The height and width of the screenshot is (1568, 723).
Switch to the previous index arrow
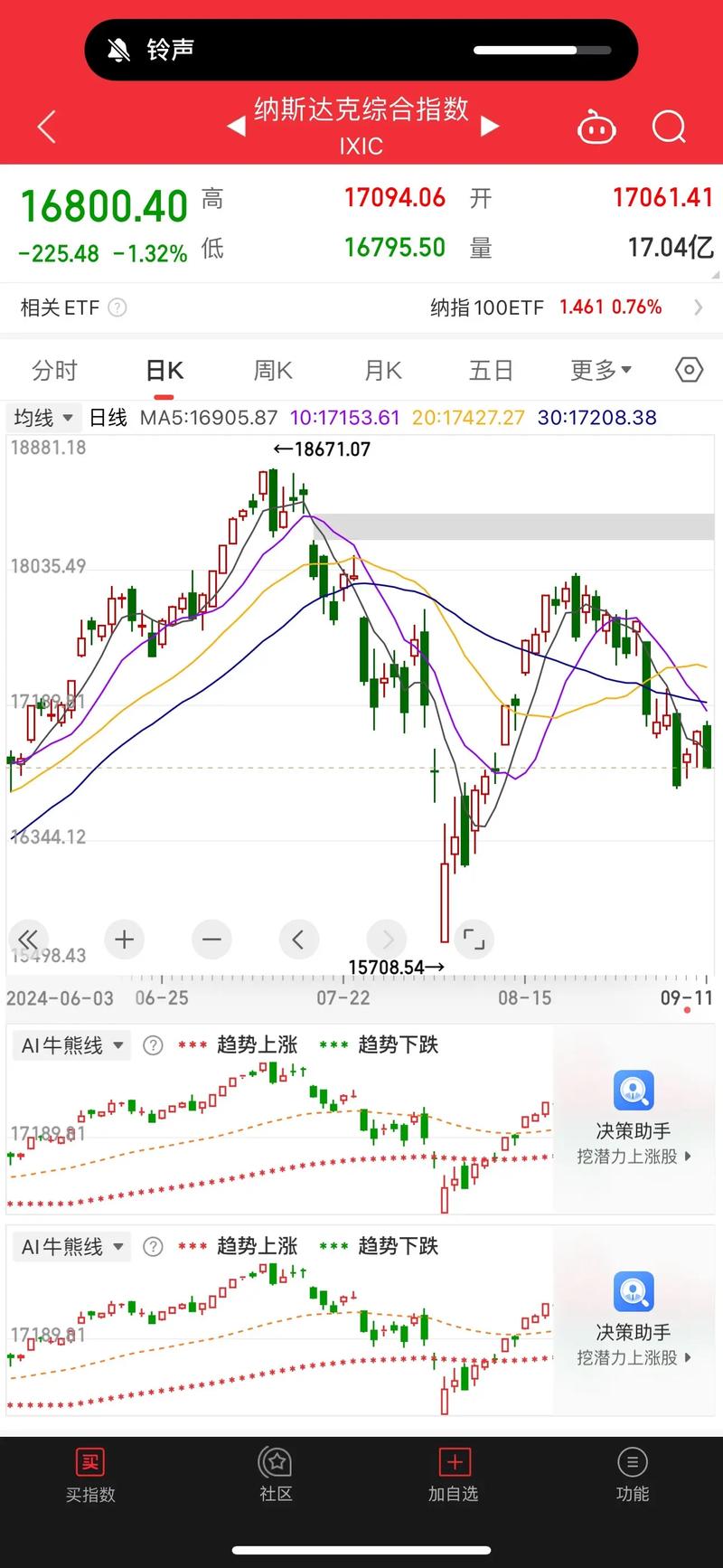[x=236, y=127]
